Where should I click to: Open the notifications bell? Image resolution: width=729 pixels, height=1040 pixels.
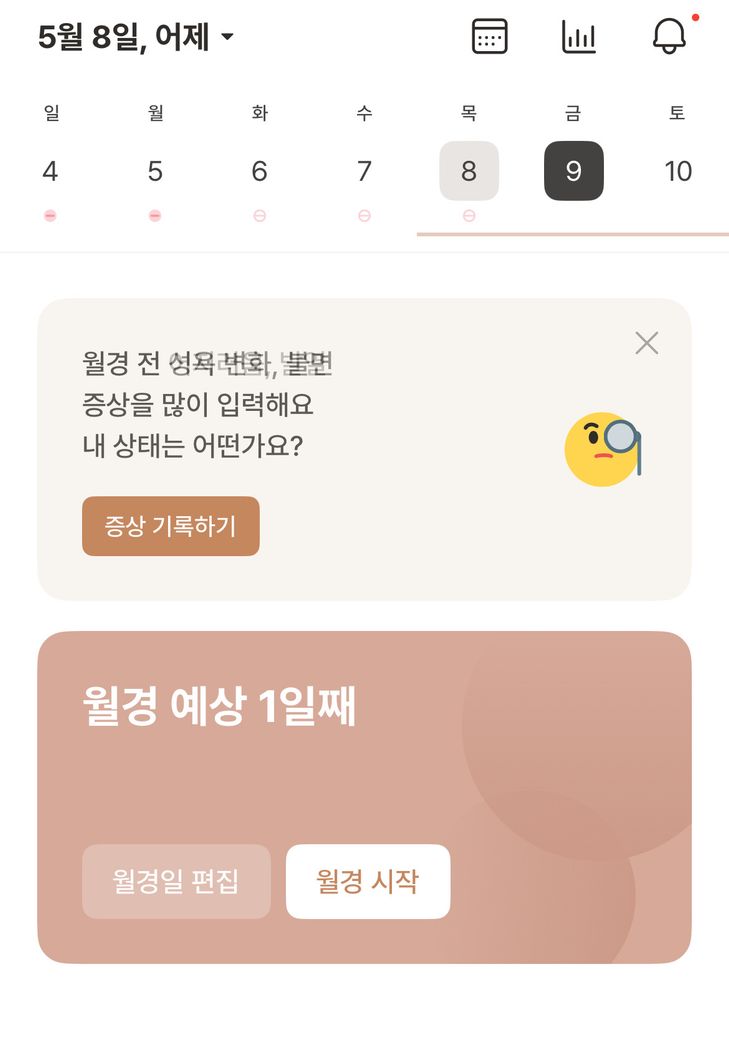[669, 37]
